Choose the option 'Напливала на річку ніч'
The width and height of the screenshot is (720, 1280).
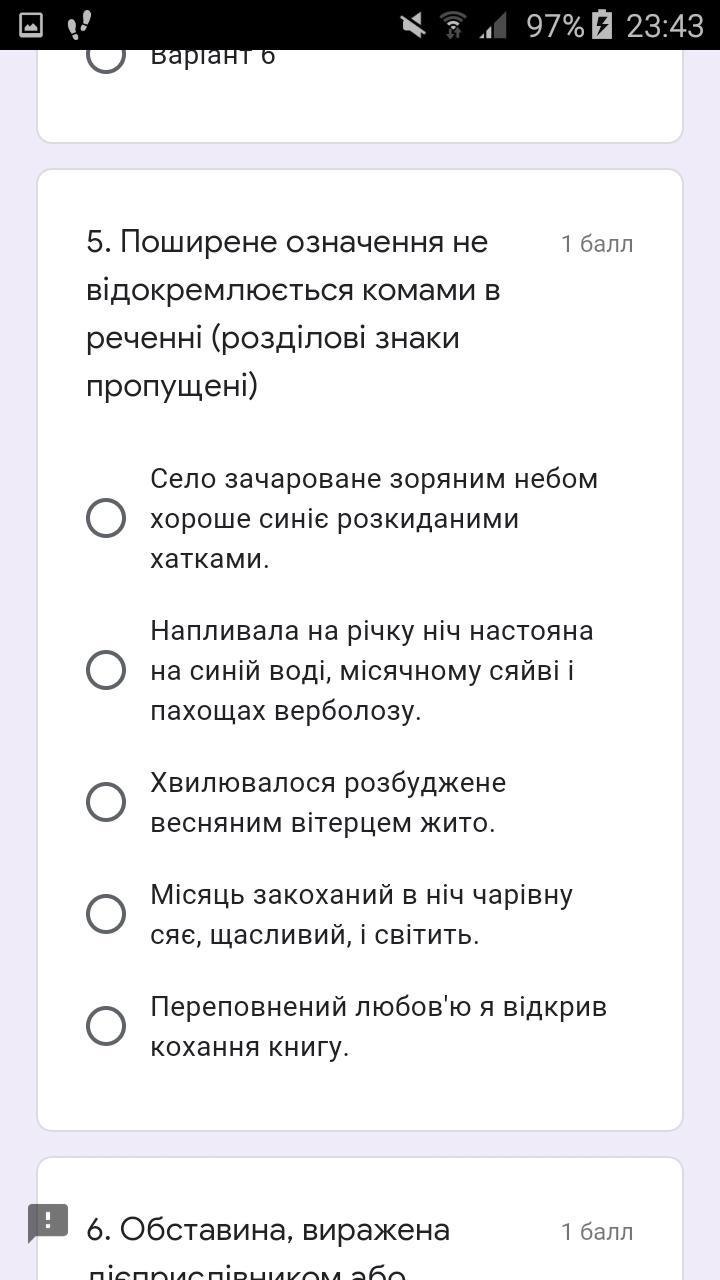pyautogui.click(x=106, y=670)
